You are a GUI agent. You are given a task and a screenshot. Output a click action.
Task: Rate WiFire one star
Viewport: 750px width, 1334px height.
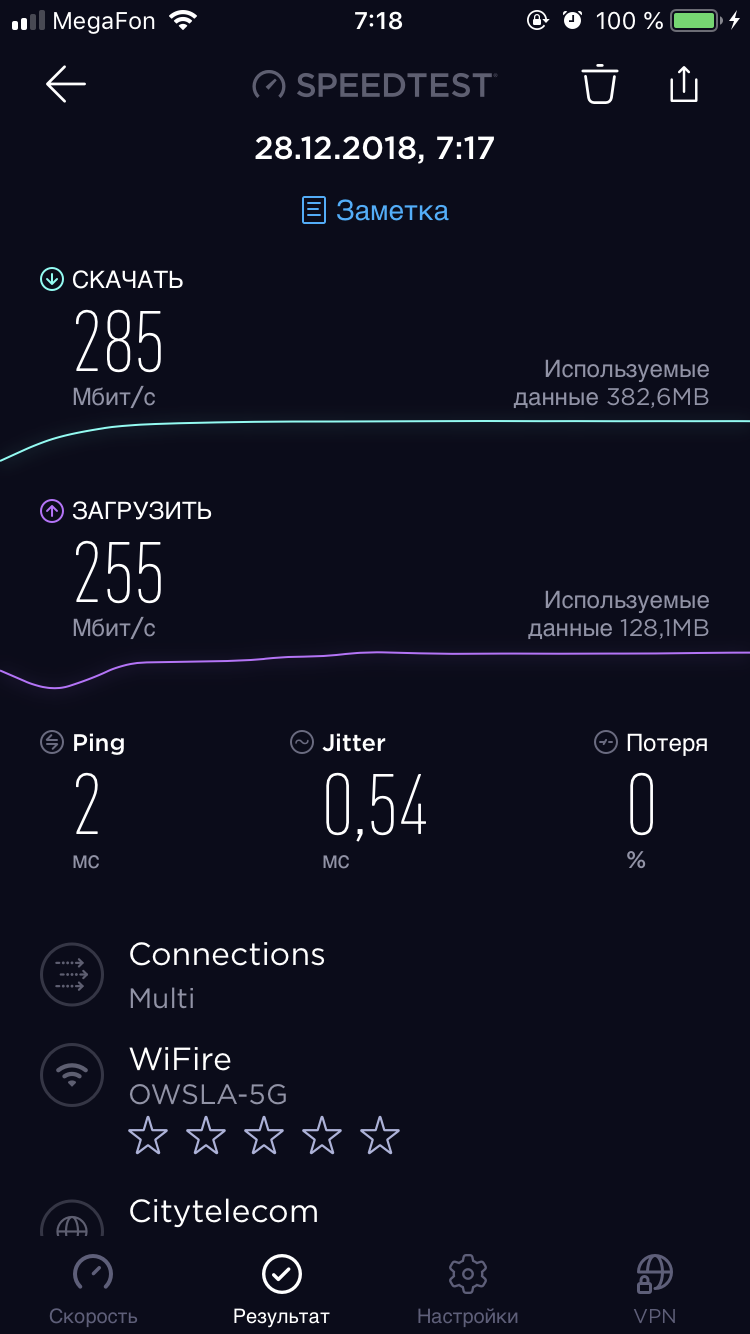148,1137
